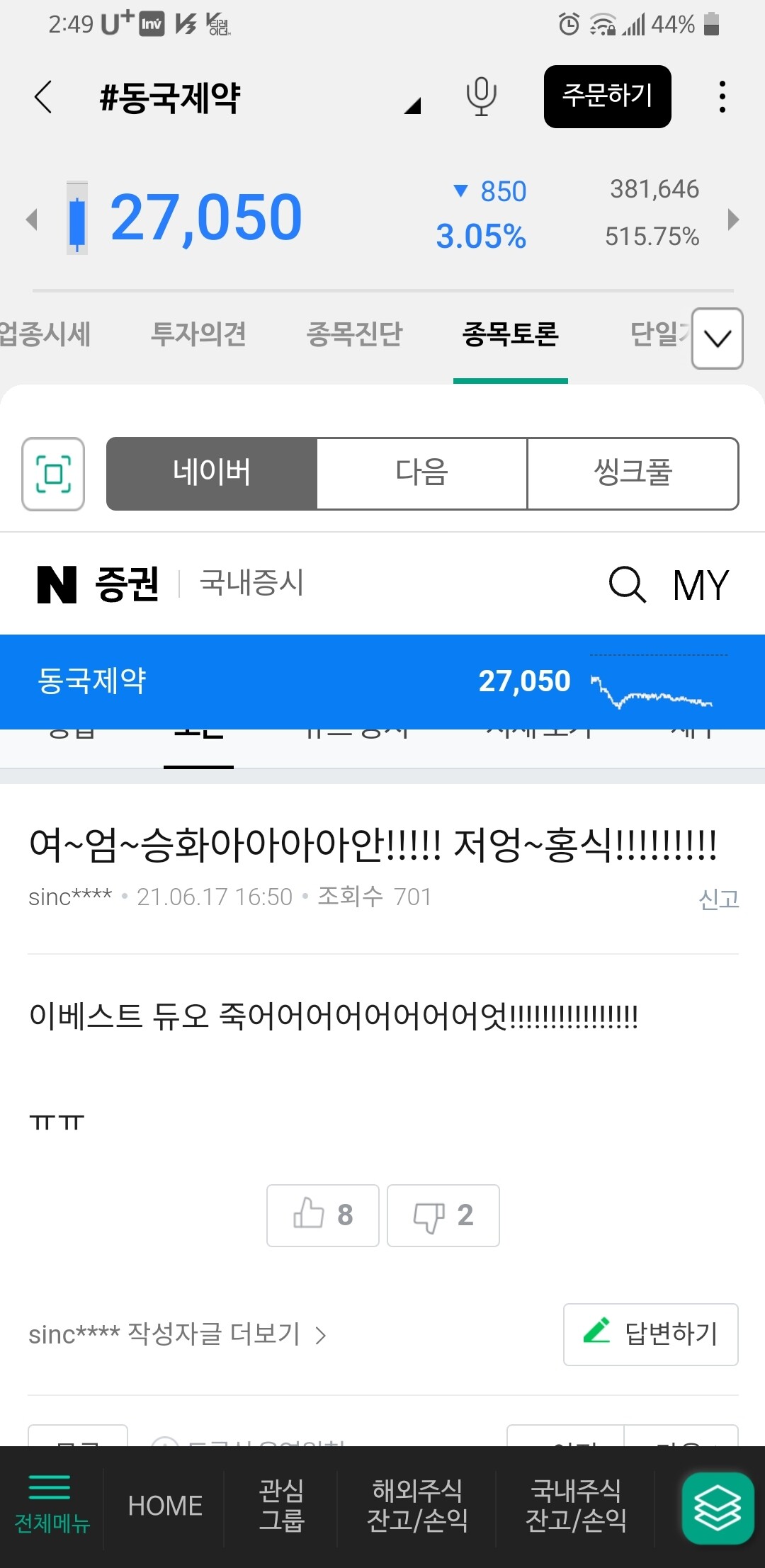Screen dimensions: 765x1568
Task: Select the 씽크풀 source option
Action: coord(633,474)
